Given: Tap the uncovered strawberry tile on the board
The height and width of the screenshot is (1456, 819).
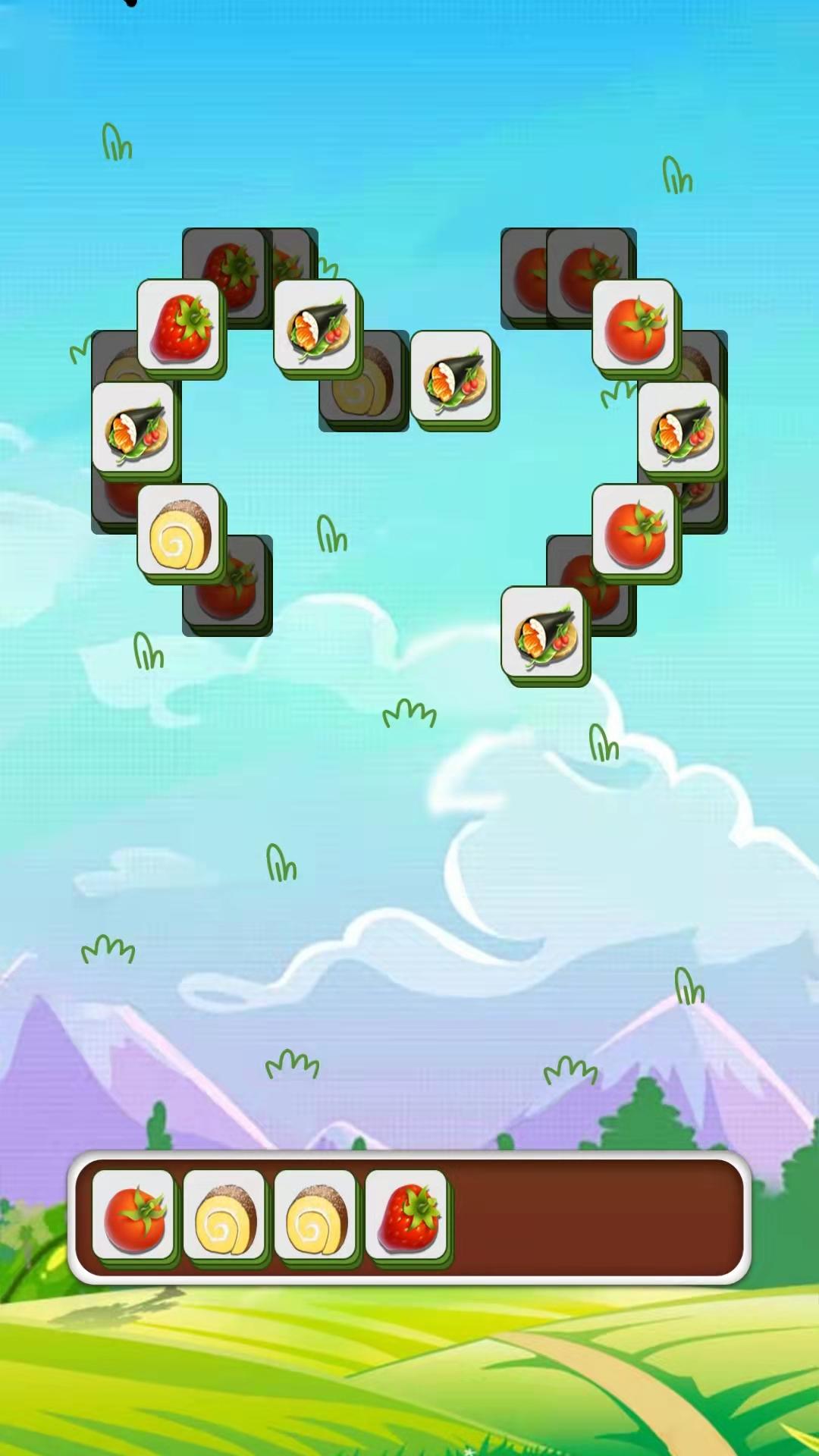Looking at the screenshot, I should click(179, 325).
